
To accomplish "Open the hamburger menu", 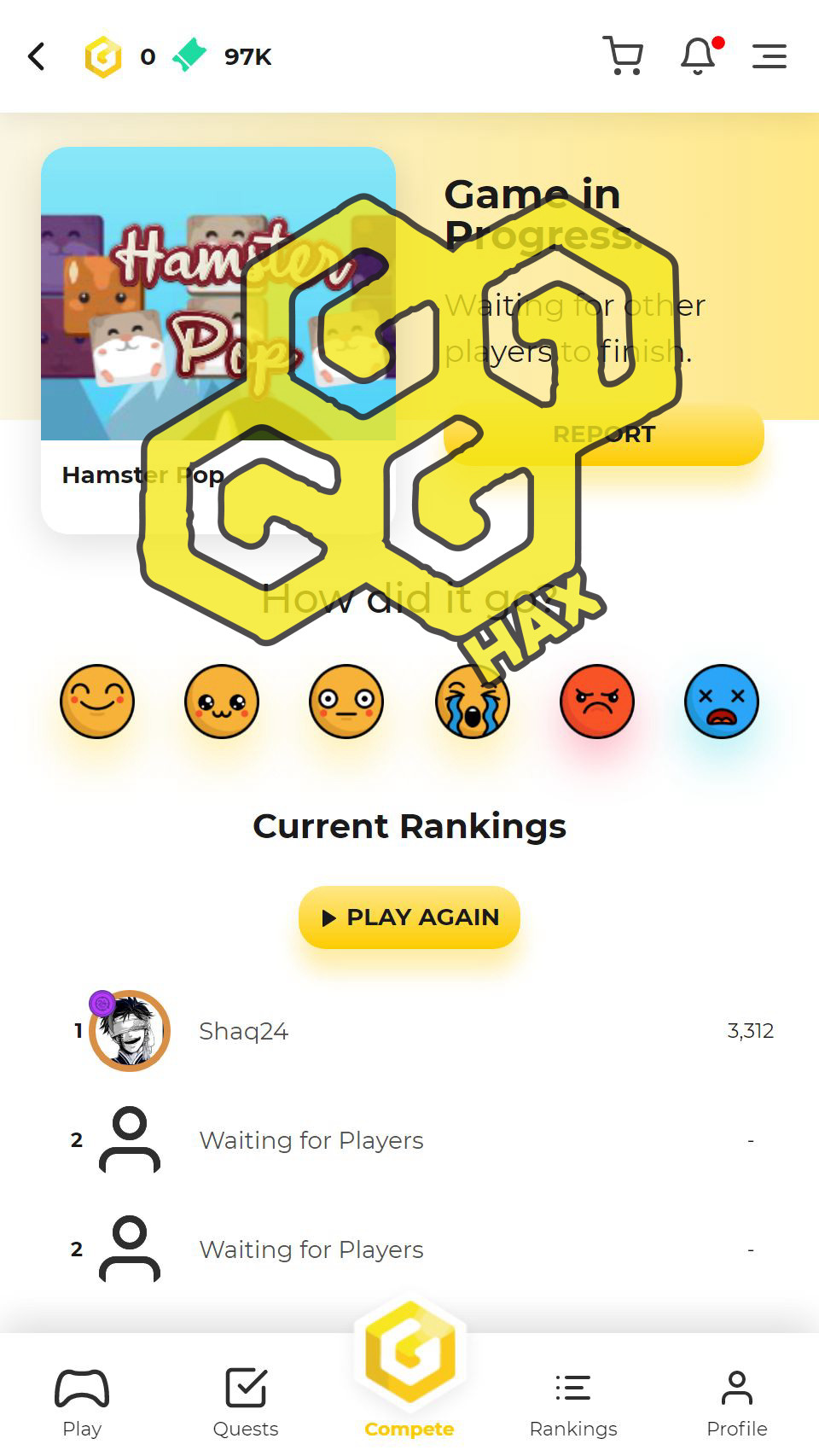I will pos(769,56).
